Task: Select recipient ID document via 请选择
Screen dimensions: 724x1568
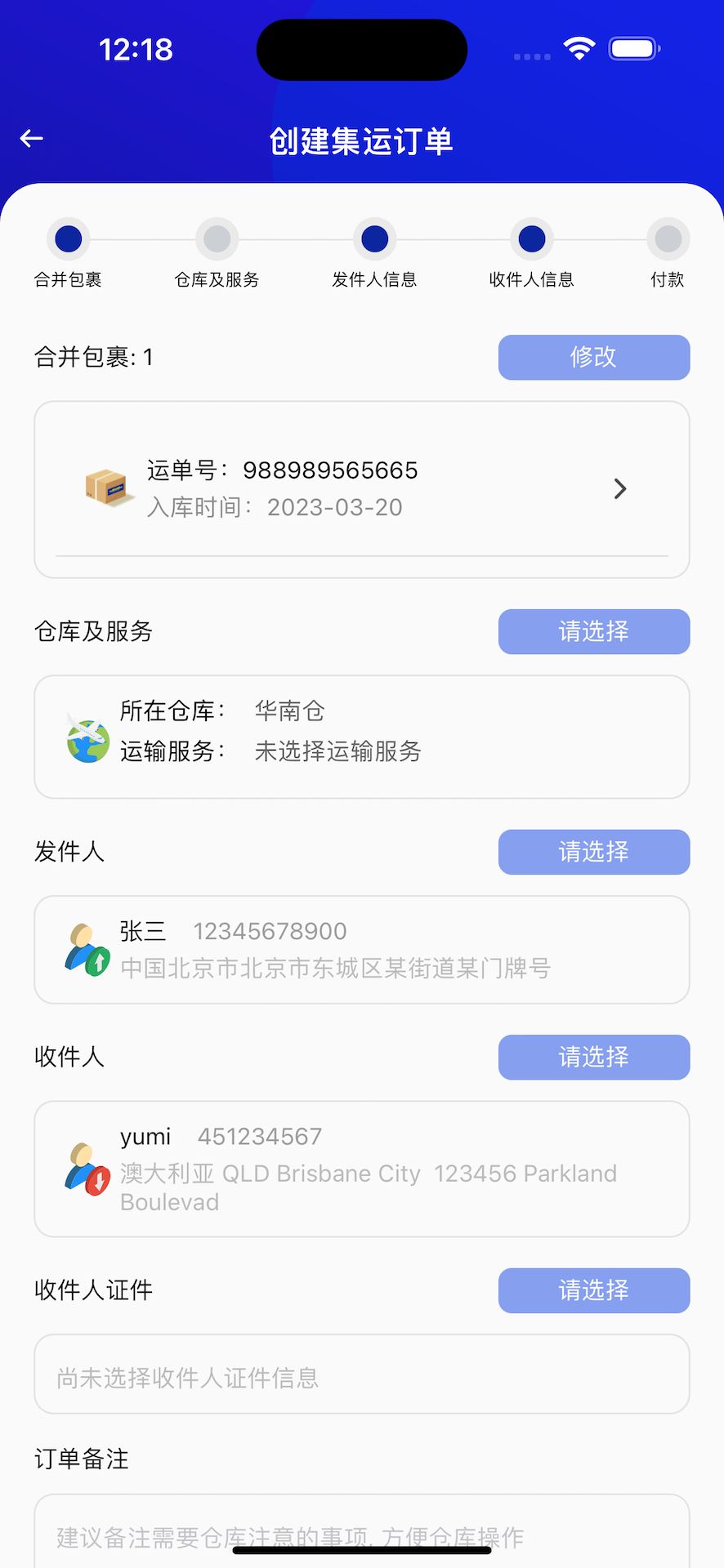Action: [593, 1290]
